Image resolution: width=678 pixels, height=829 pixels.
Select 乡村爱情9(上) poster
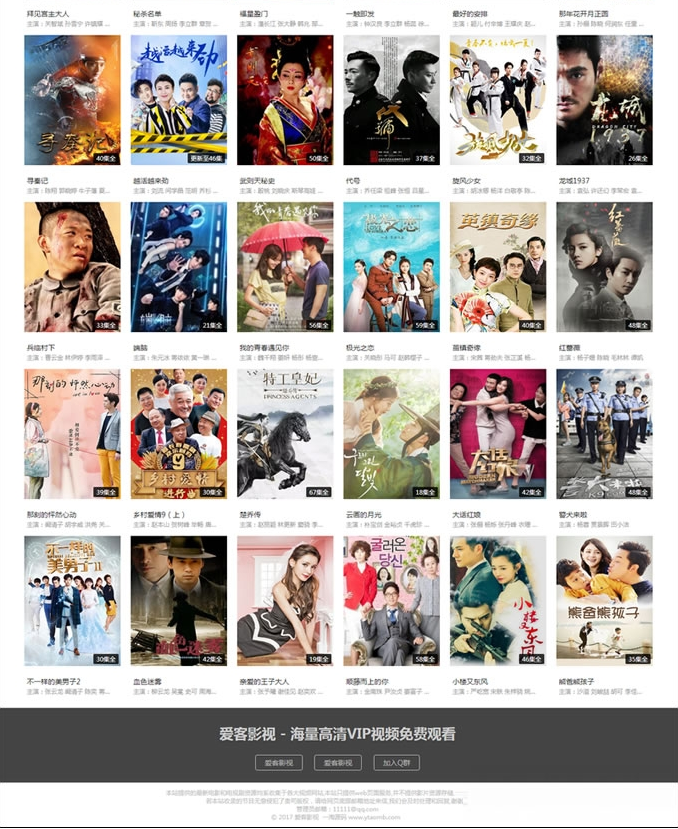click(x=178, y=434)
